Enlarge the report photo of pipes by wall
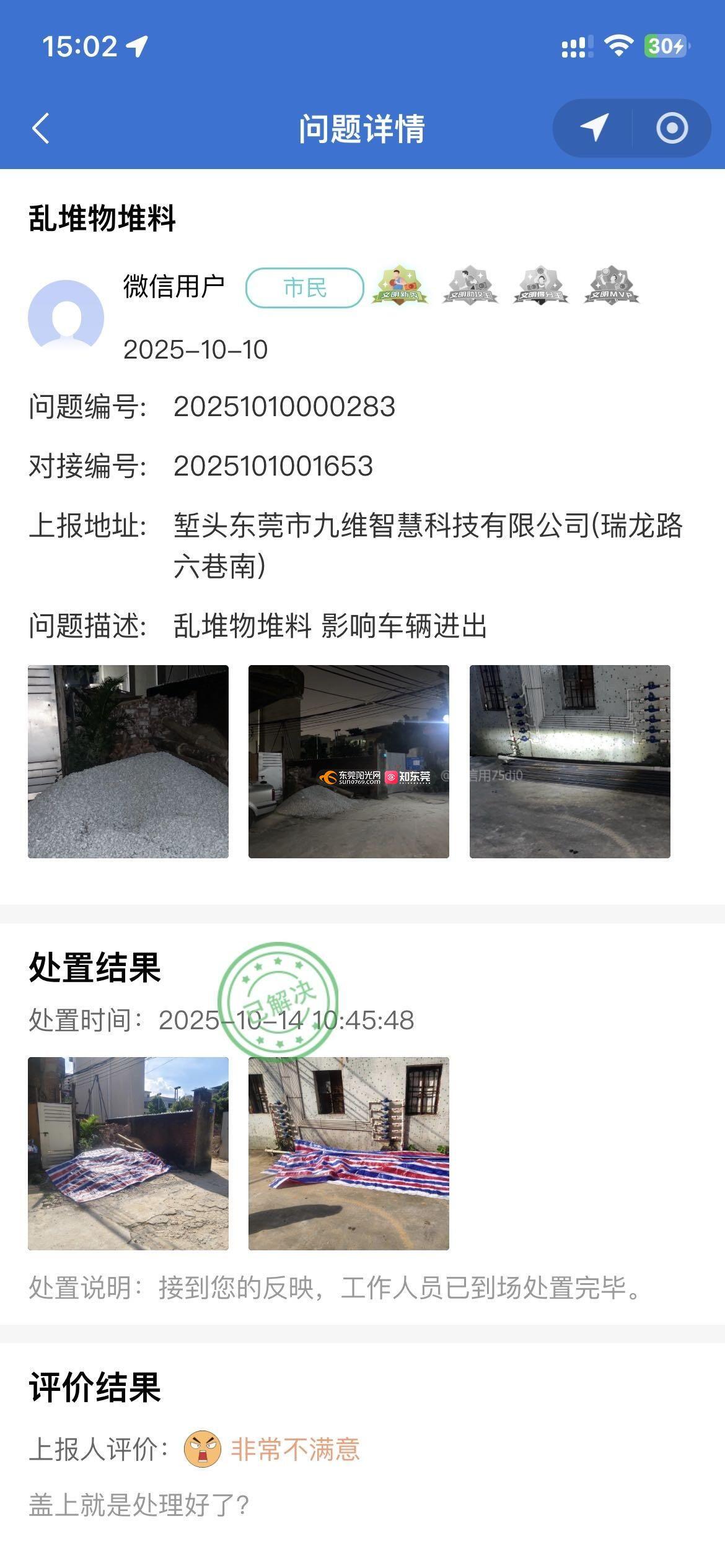The width and height of the screenshot is (725, 1568). click(569, 761)
